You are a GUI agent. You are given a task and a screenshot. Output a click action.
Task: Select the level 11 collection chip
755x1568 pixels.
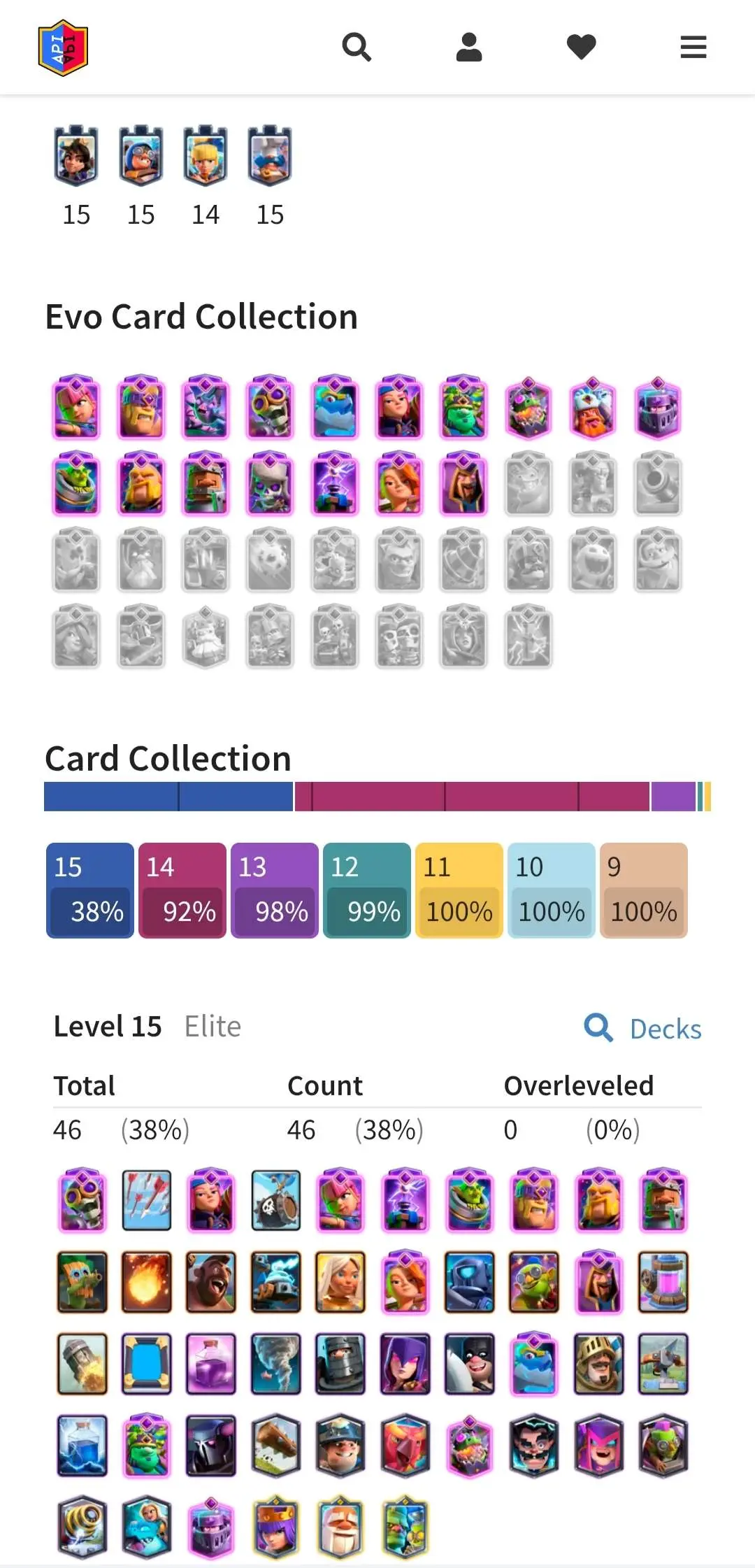click(x=459, y=890)
